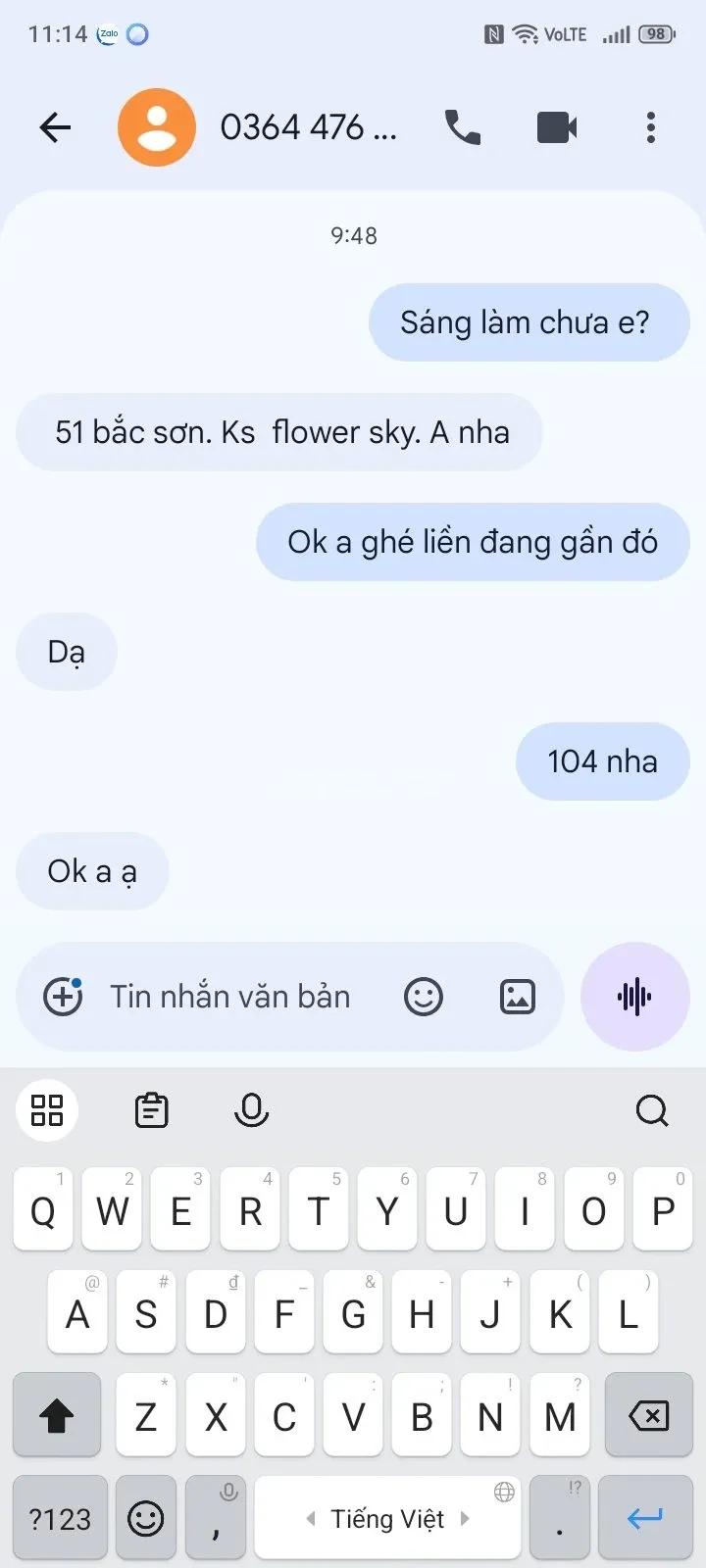Focus the Tin nhắn văn bản field
The height and width of the screenshot is (1568, 706).
(x=230, y=997)
